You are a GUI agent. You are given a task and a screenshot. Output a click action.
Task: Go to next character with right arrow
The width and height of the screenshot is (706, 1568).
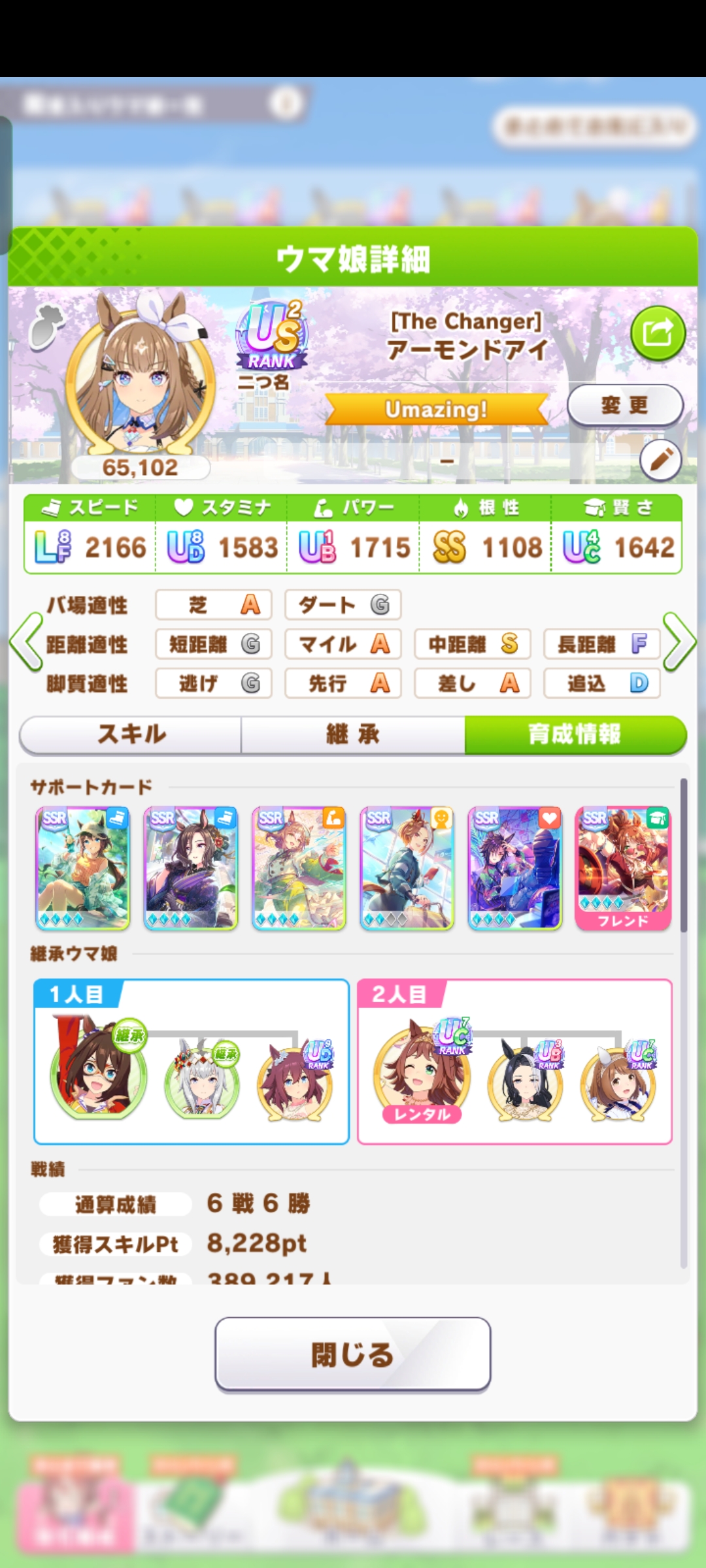[680, 643]
